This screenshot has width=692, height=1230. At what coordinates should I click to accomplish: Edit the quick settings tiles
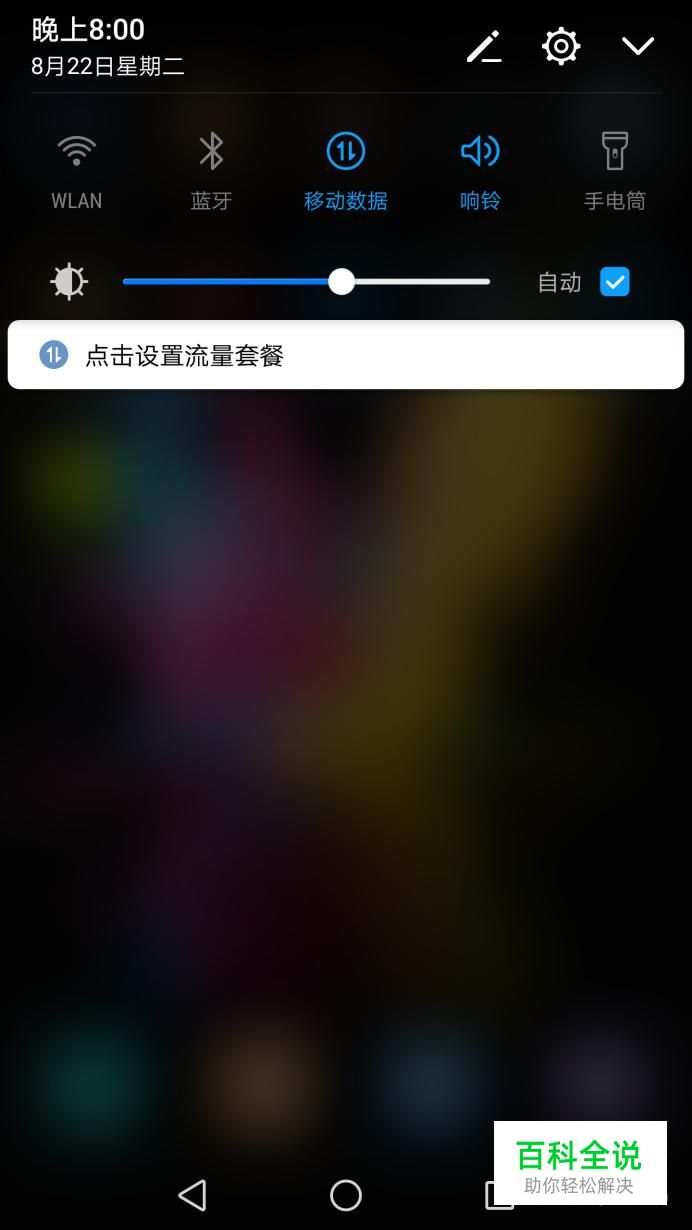(484, 46)
